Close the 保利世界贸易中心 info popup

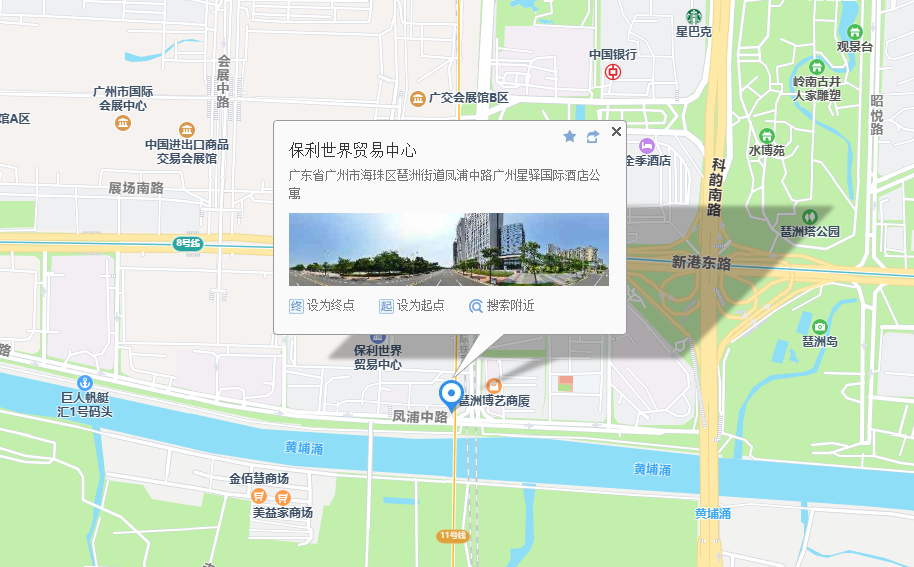click(x=616, y=131)
